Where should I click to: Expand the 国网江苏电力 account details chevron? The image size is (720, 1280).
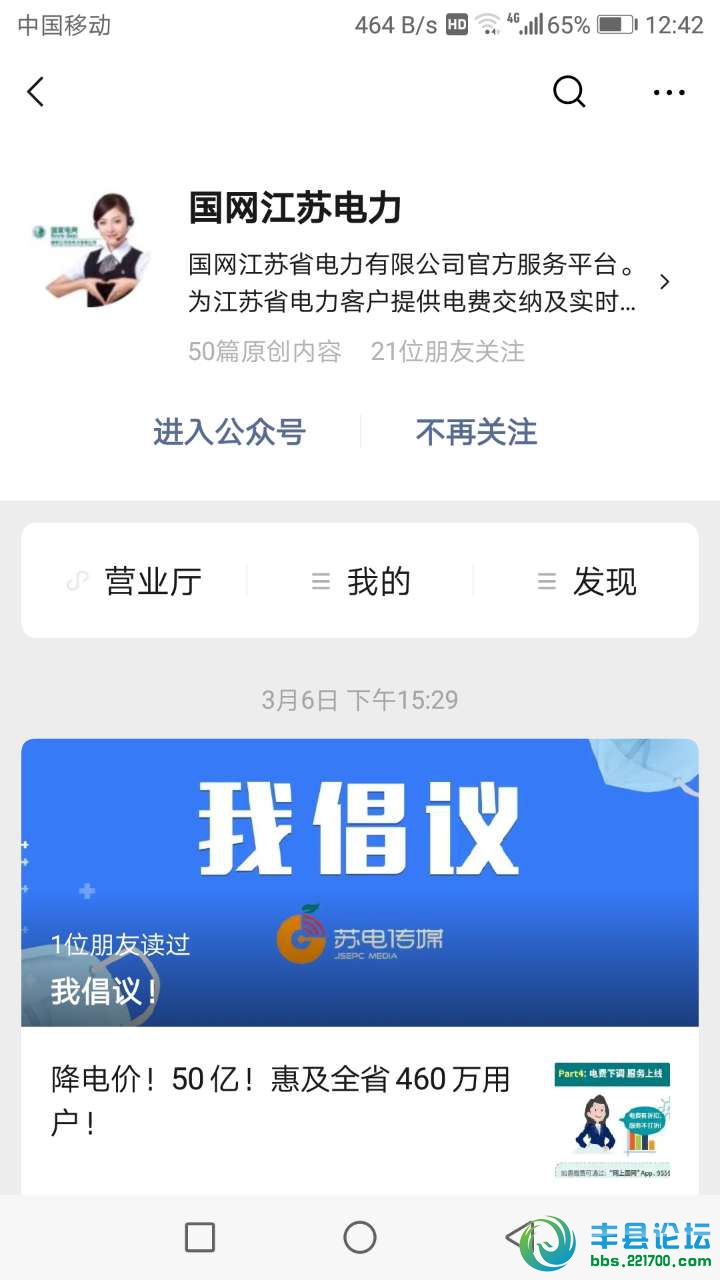[665, 281]
